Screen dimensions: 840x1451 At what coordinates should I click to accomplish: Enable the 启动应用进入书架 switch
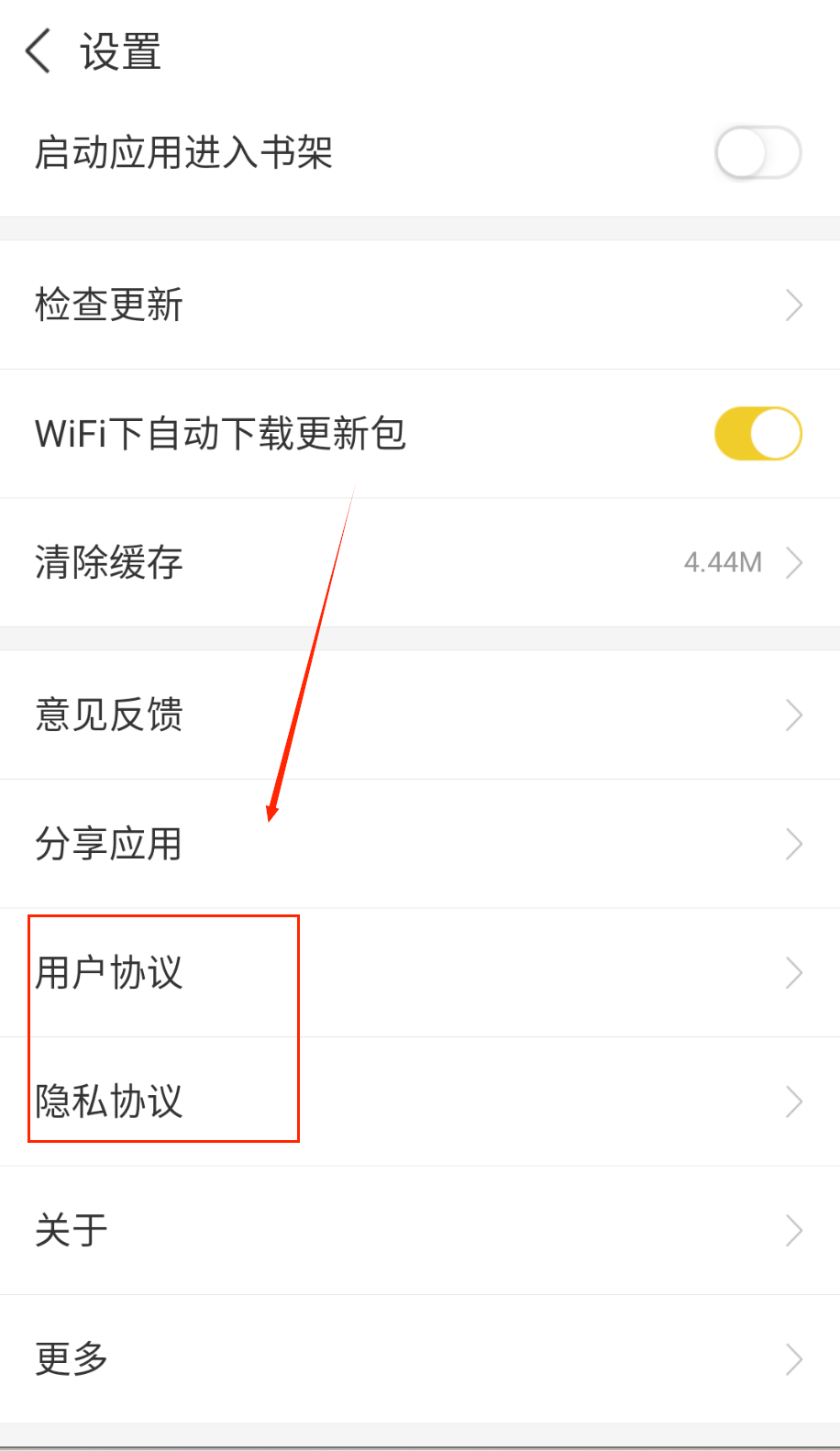[757, 153]
